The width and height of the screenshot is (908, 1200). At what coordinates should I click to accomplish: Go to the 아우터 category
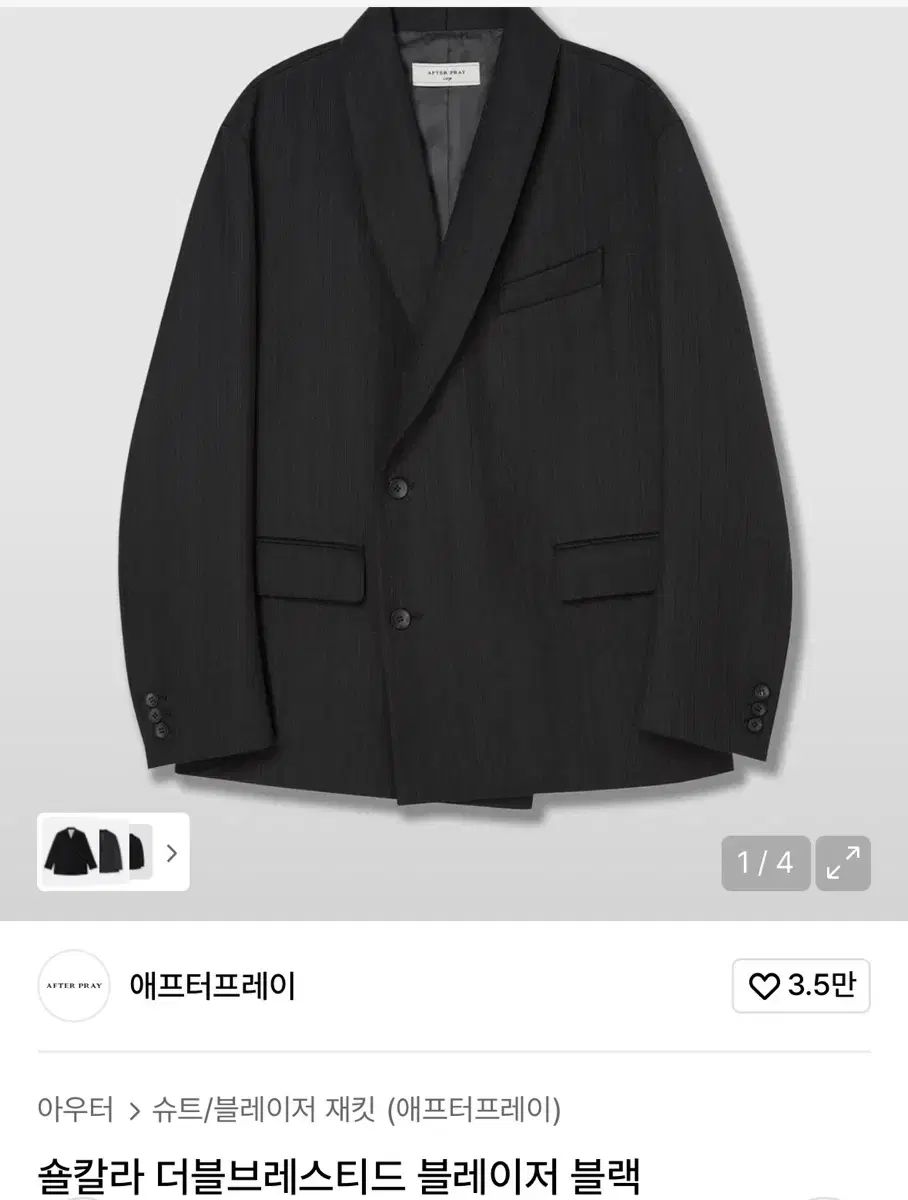click(75, 1109)
